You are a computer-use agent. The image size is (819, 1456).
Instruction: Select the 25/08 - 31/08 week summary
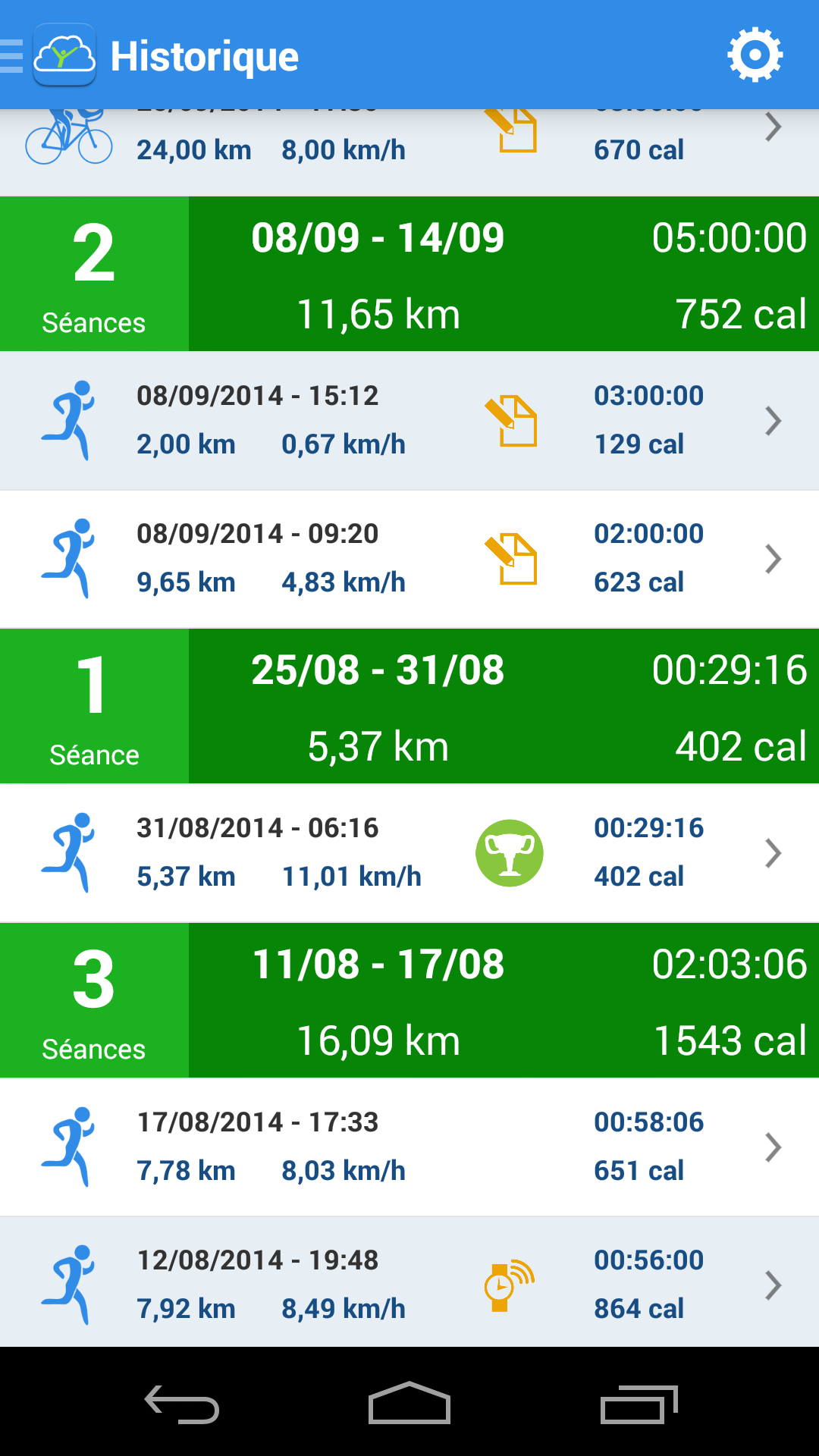point(409,706)
